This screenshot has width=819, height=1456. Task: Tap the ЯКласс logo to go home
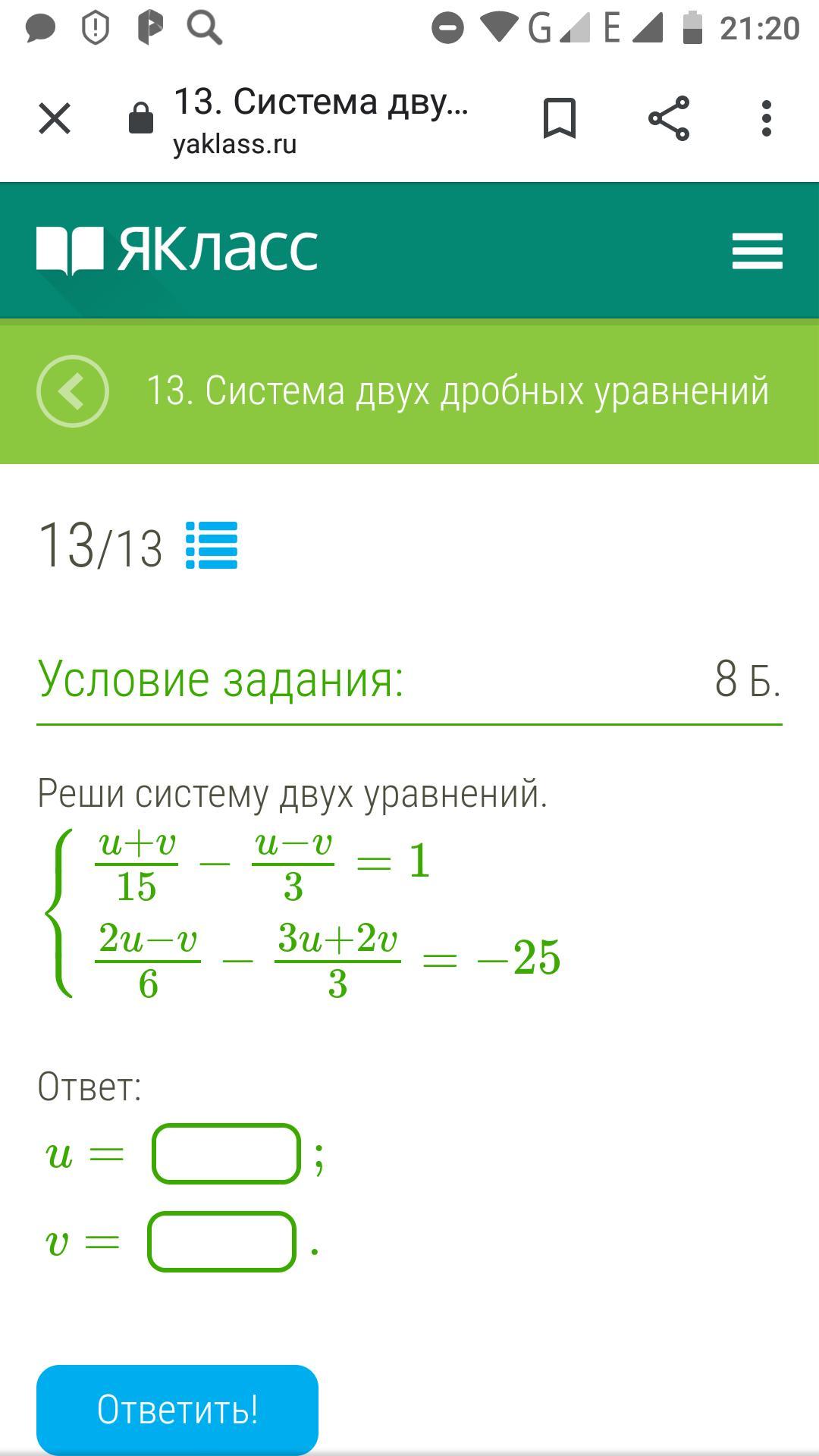point(177,249)
